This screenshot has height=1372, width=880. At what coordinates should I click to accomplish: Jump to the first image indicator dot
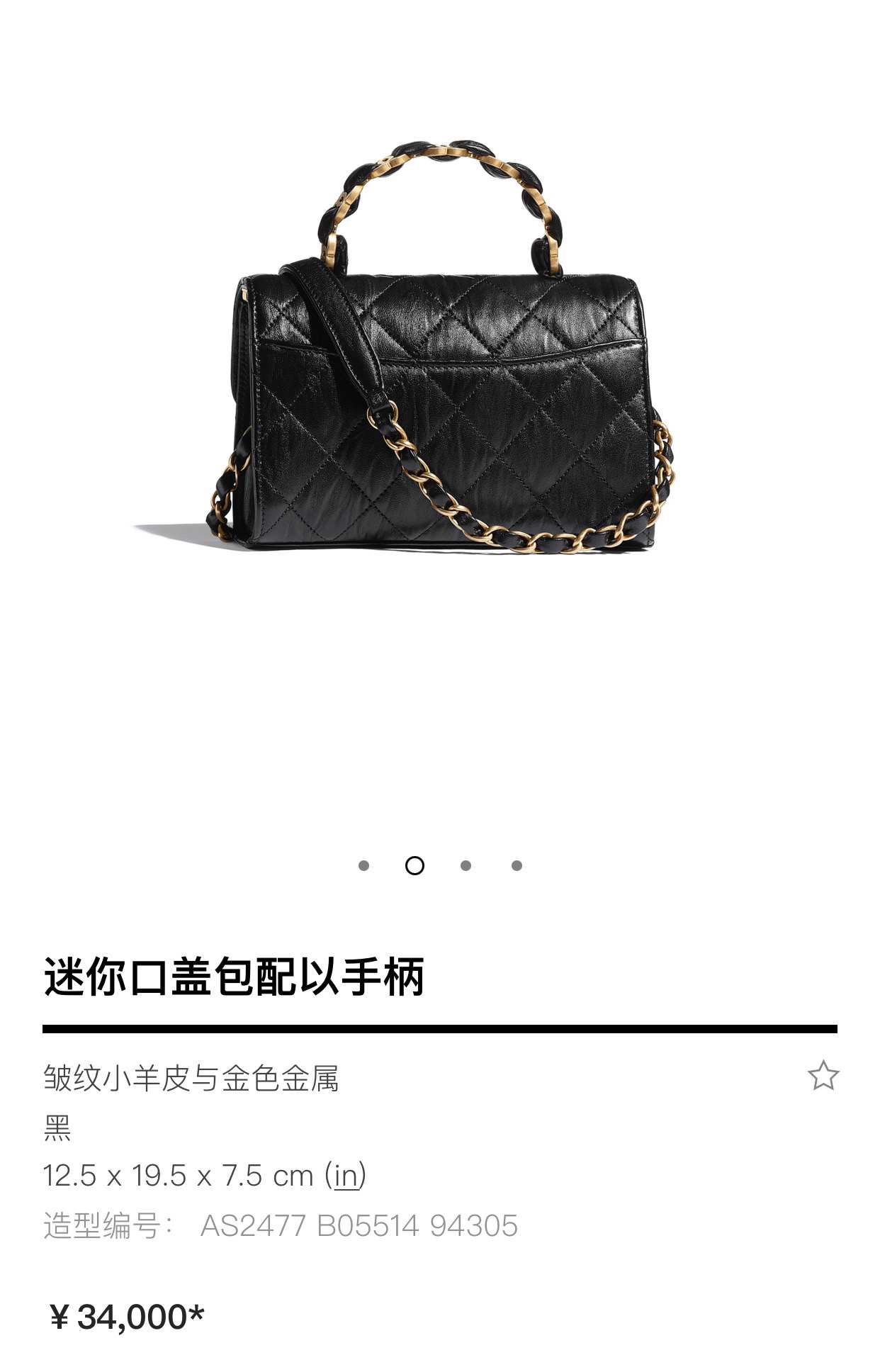[363, 865]
